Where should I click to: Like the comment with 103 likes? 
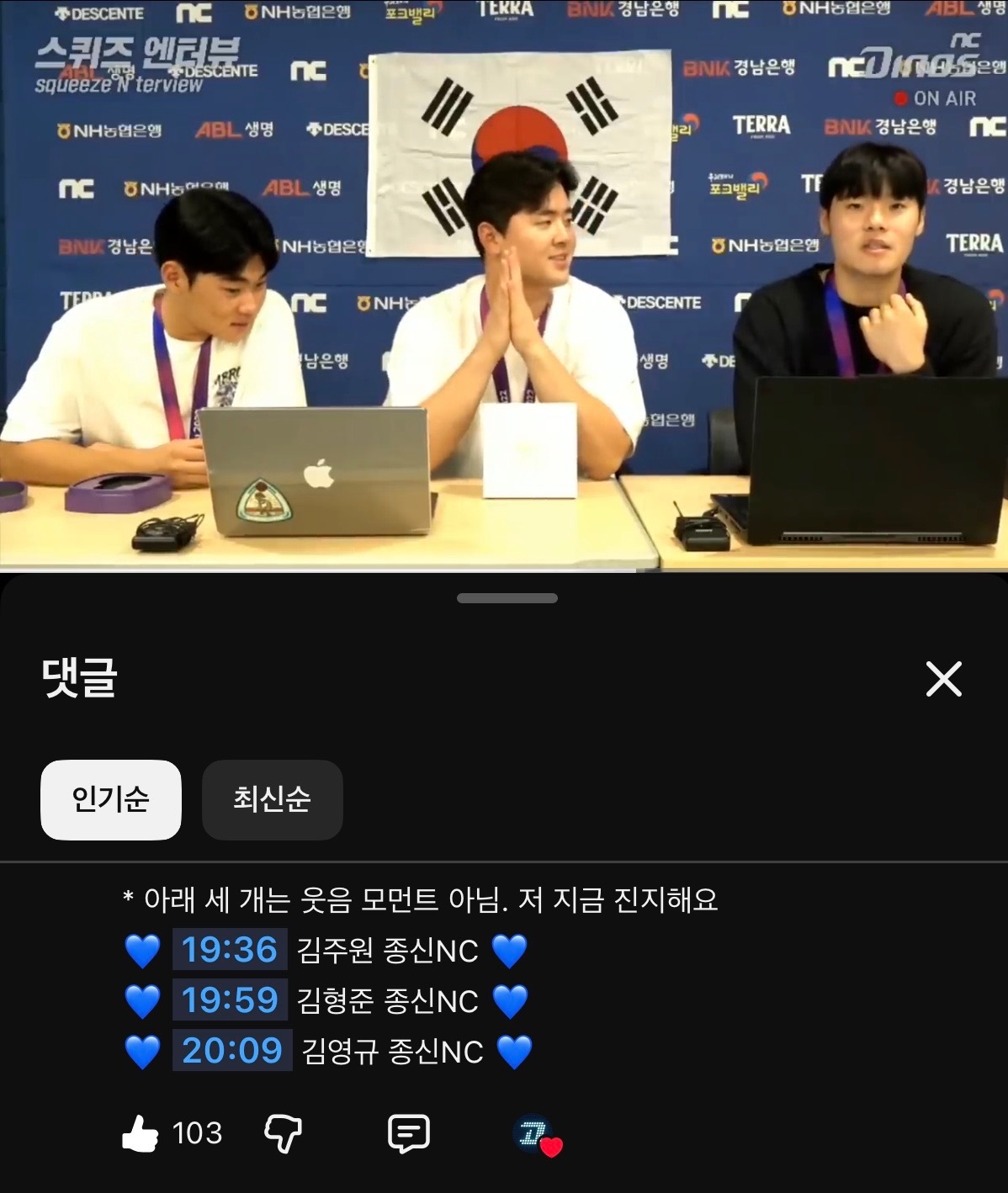pos(141,1133)
